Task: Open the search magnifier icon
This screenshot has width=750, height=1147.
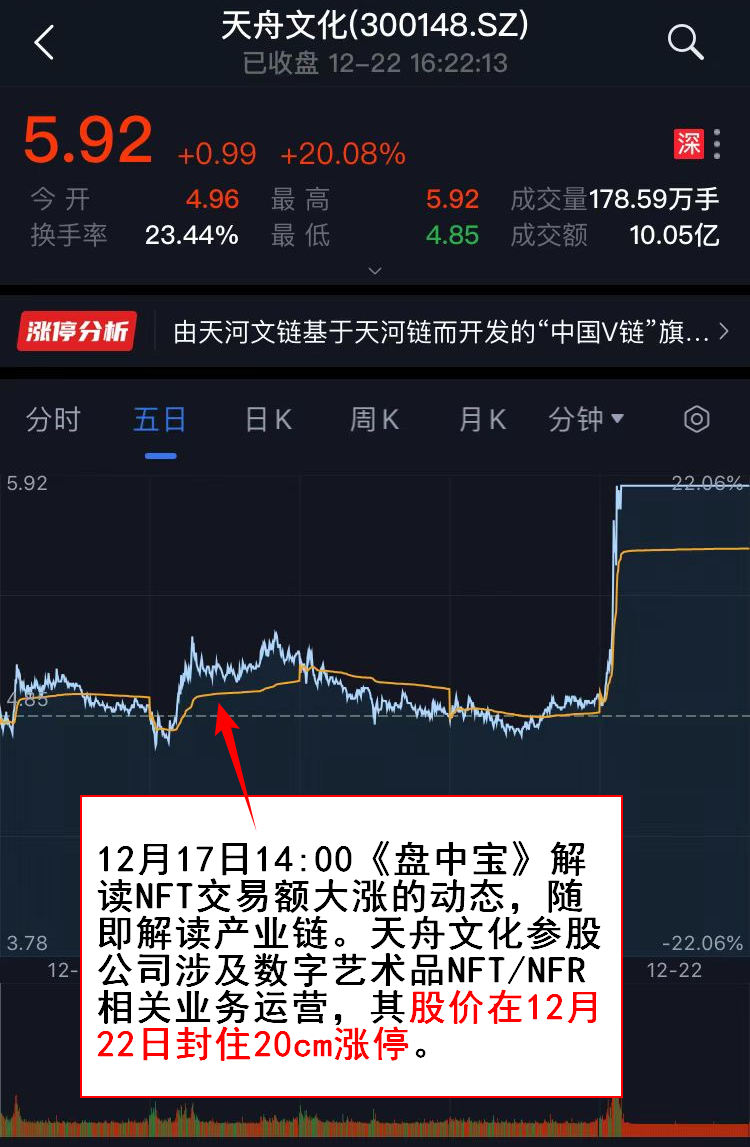Action: (x=685, y=43)
